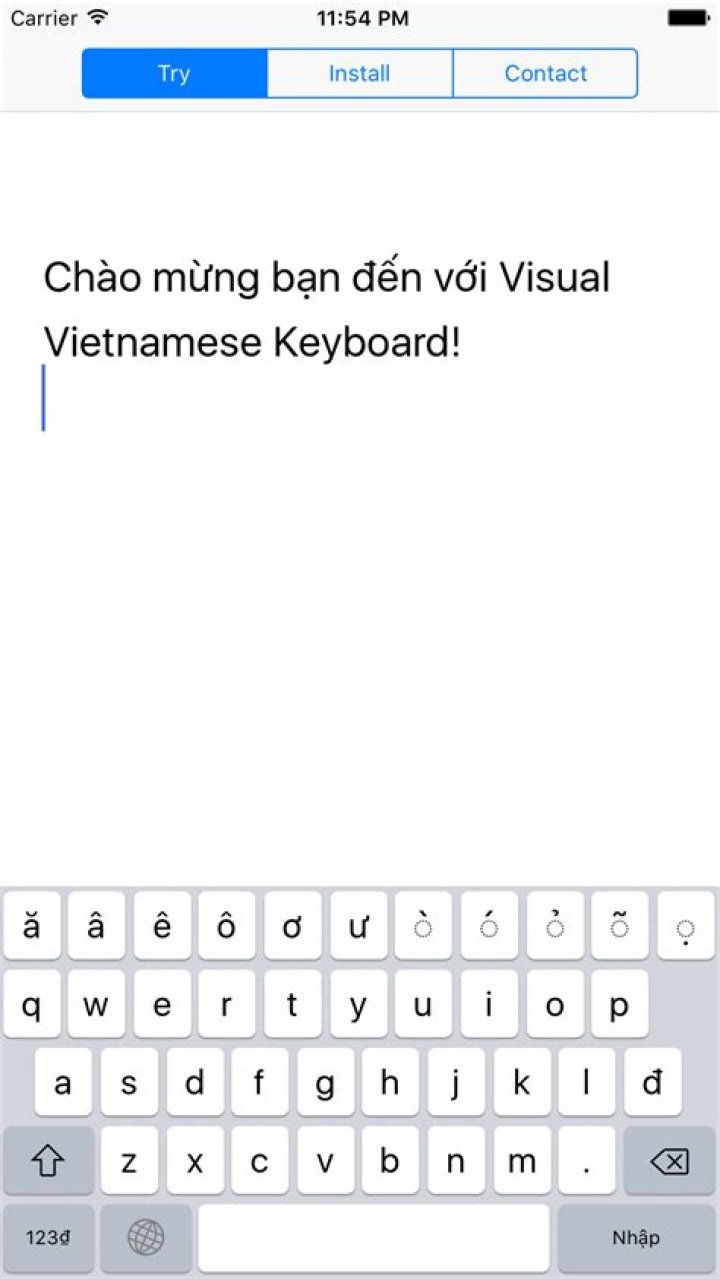
Task: Open the Contact tab
Action: 545,73
